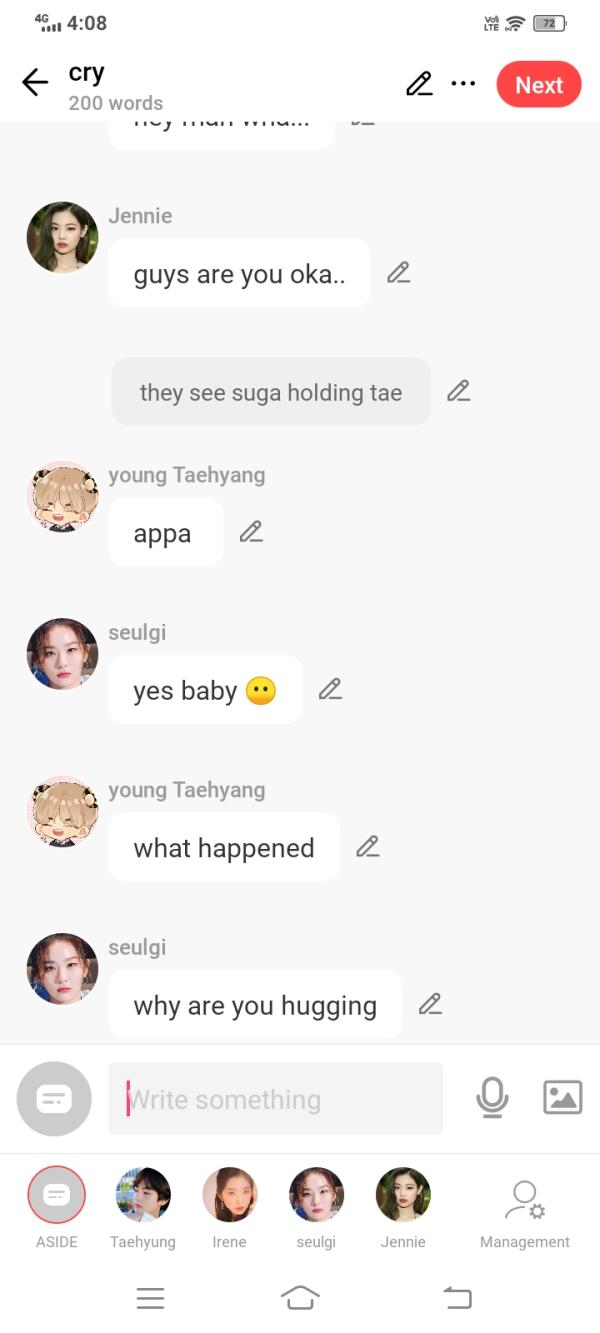Viewport: 600px width, 1333px height.
Task: Edit the 'why are you hugging' message
Action: pos(430,1004)
